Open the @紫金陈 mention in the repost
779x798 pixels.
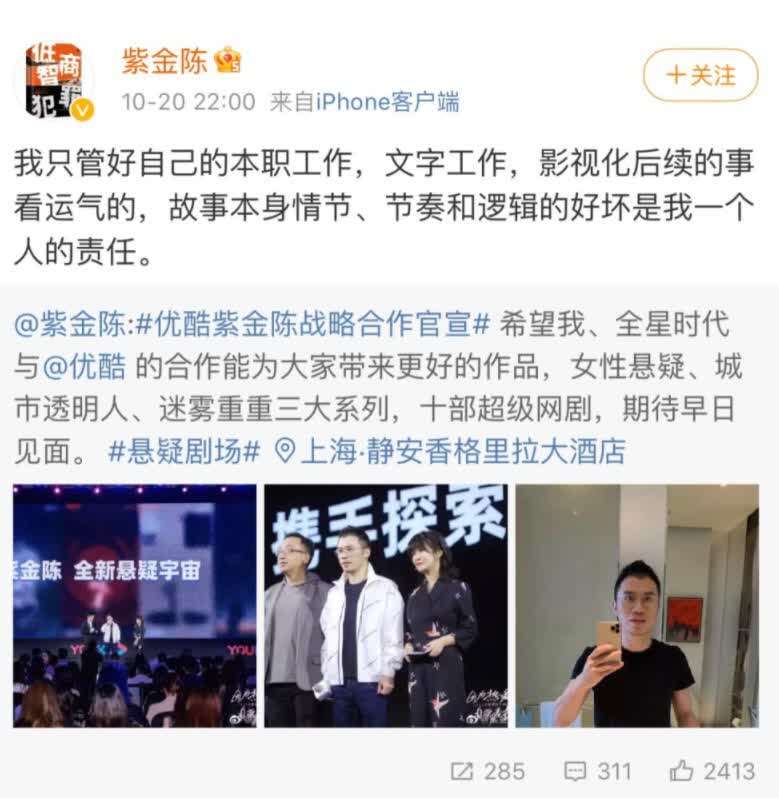(x=70, y=324)
